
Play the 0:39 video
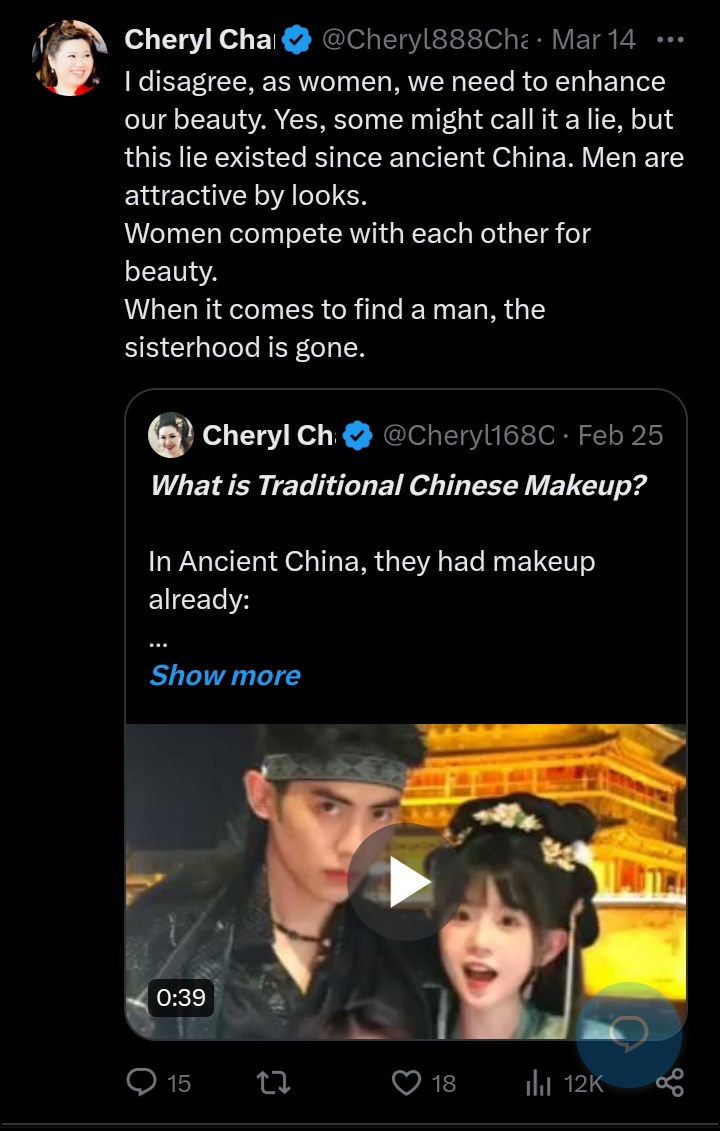tap(406, 882)
